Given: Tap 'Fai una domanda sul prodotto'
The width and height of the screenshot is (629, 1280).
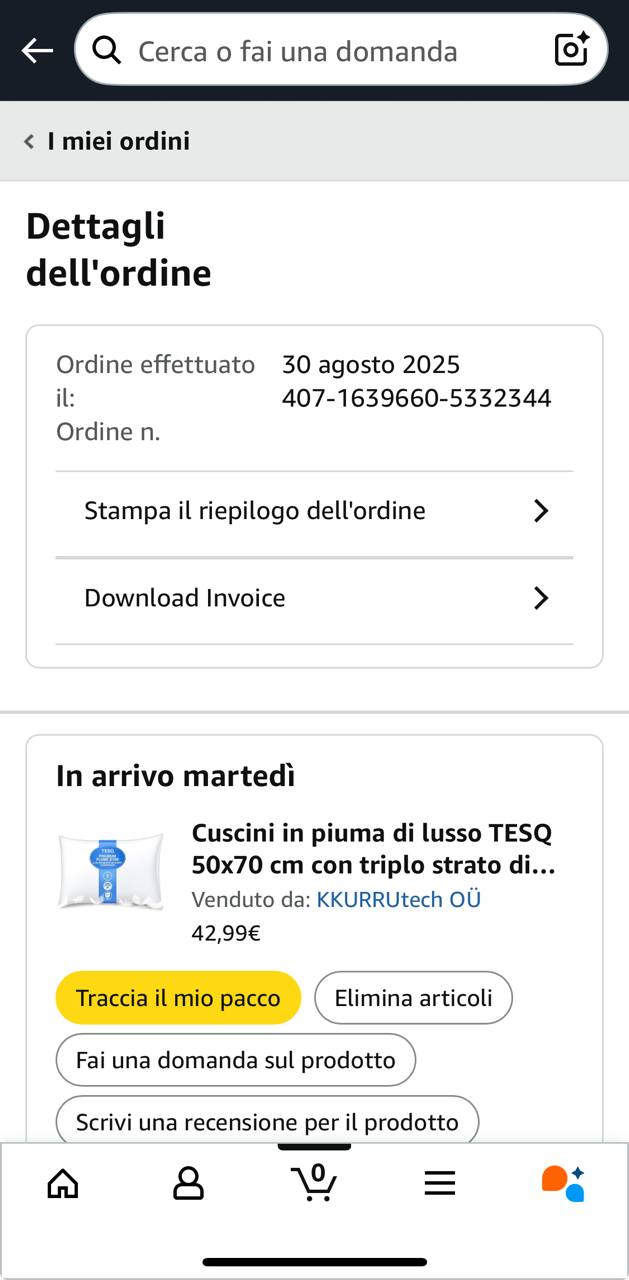Looking at the screenshot, I should point(236,1060).
